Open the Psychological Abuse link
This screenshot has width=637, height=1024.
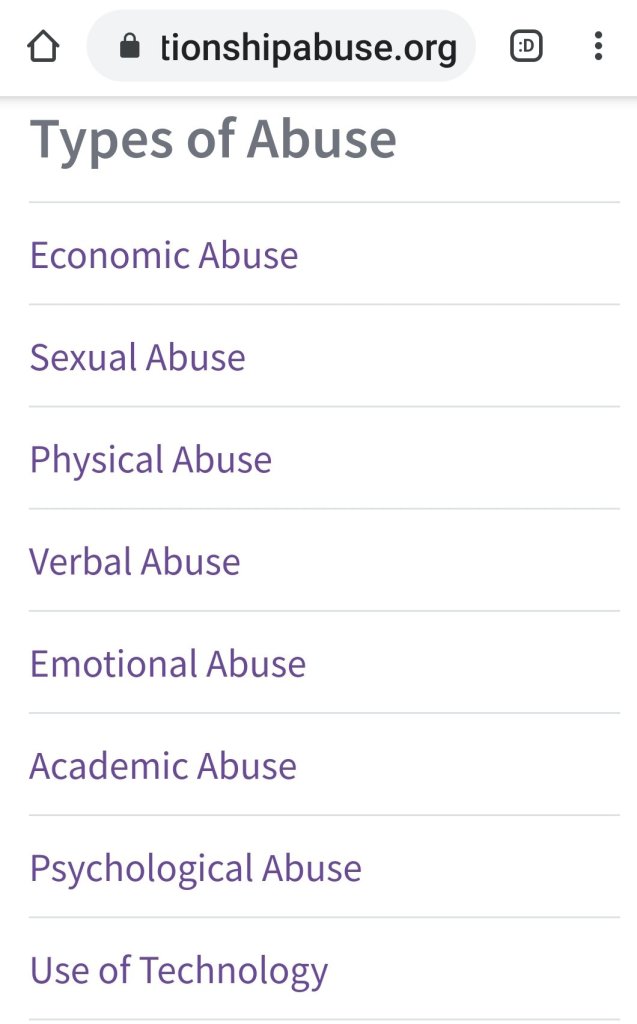tap(196, 867)
